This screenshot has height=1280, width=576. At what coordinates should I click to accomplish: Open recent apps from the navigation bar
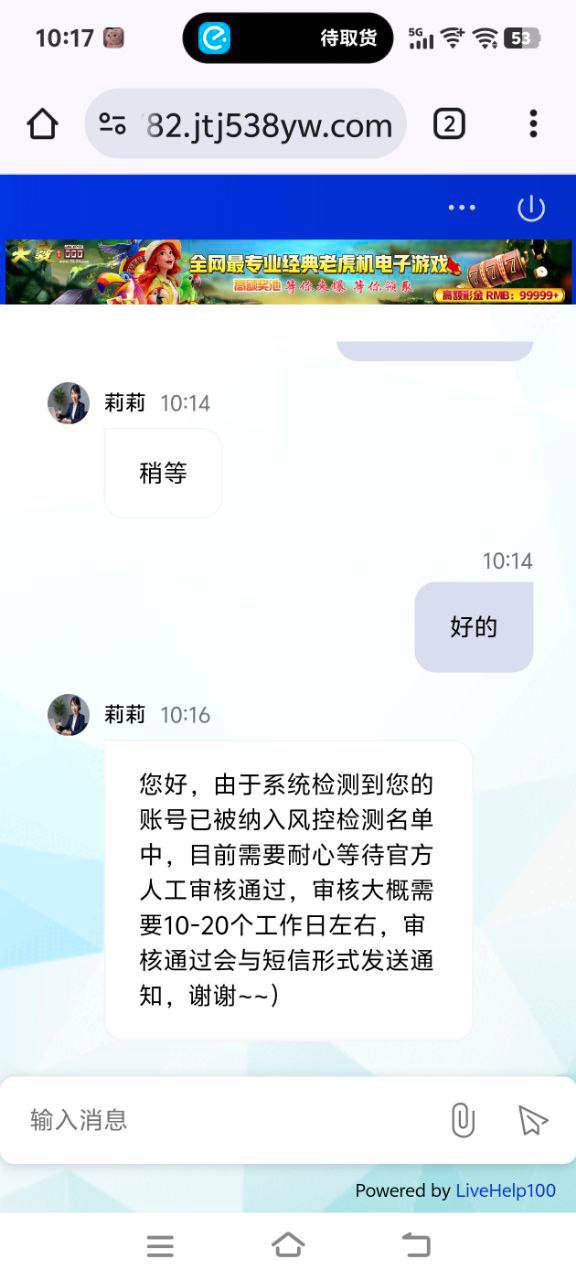coord(160,1245)
